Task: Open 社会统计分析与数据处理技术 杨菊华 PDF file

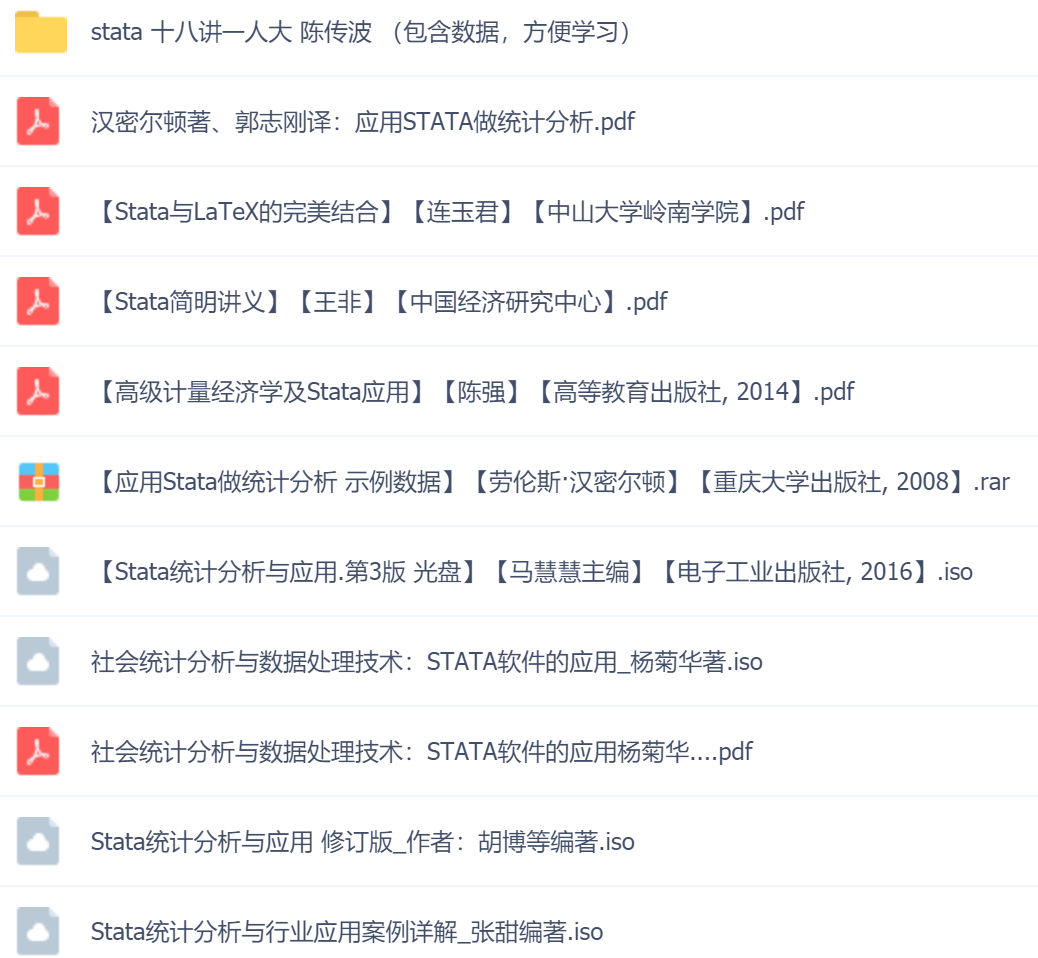Action: (421, 752)
